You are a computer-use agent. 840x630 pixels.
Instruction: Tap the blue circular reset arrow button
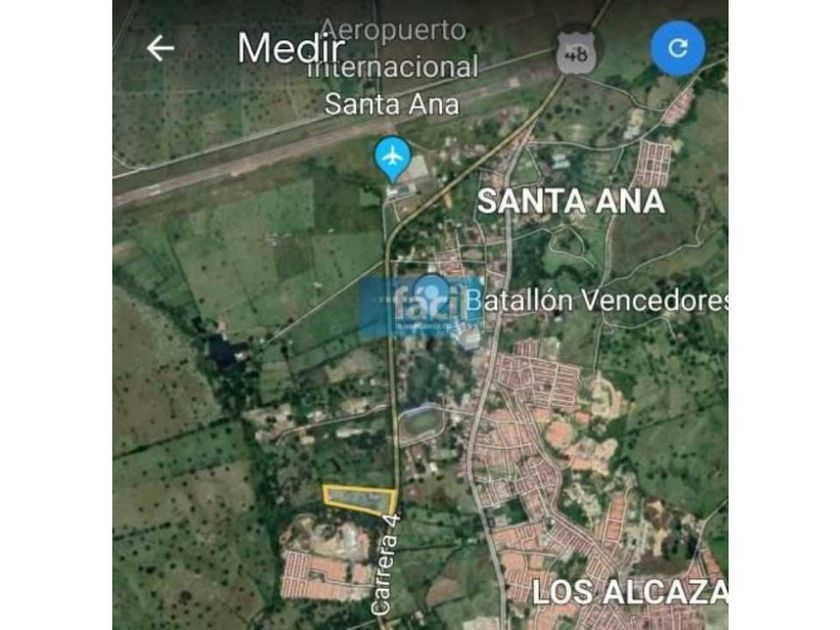point(678,48)
